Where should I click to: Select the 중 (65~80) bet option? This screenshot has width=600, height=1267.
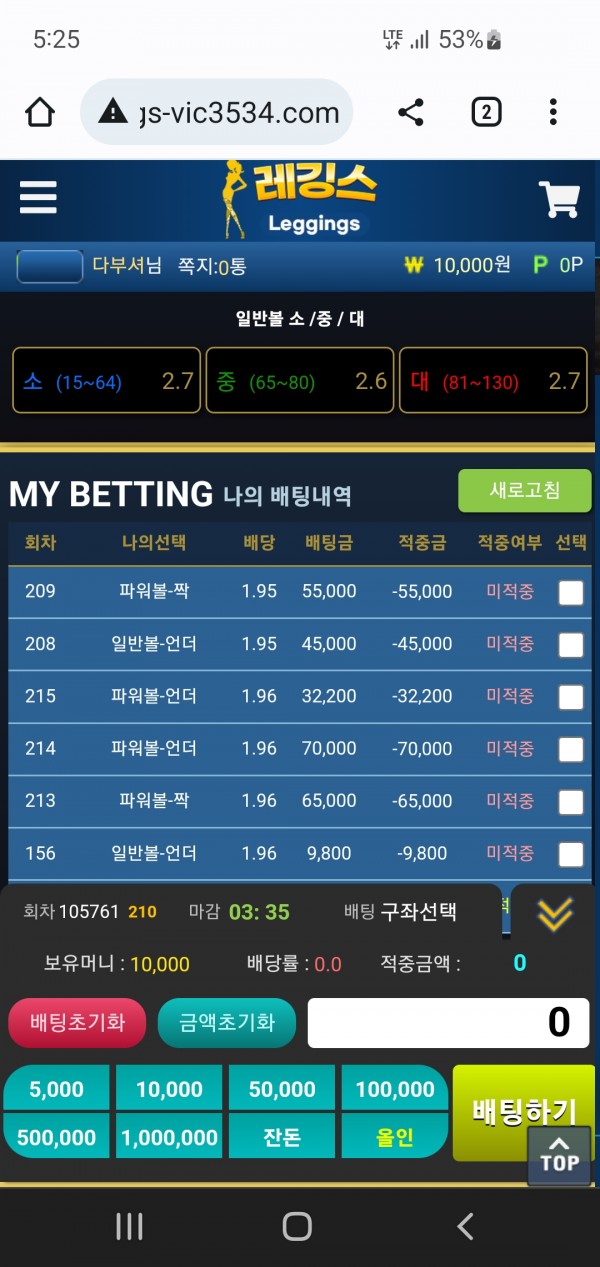click(299, 380)
